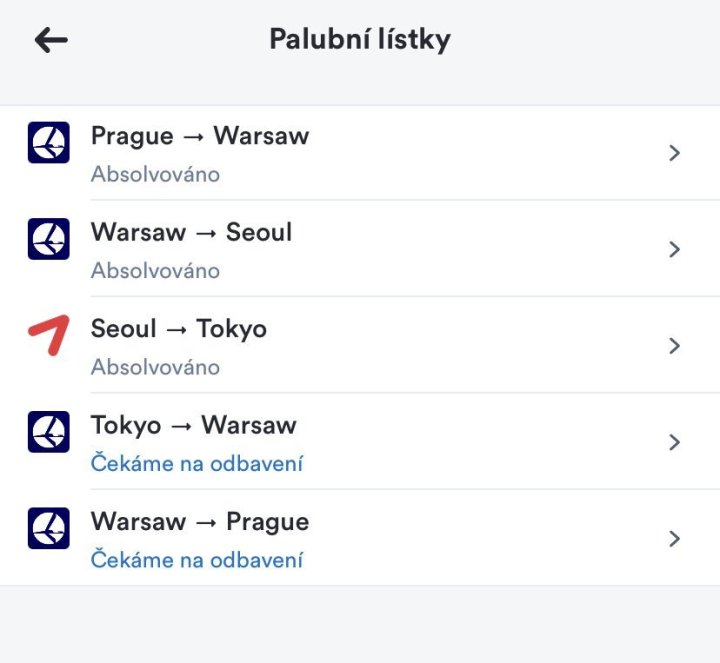View Seoul → Tokyo boarding pass
Viewport: 720px width, 663px height.
(x=360, y=346)
